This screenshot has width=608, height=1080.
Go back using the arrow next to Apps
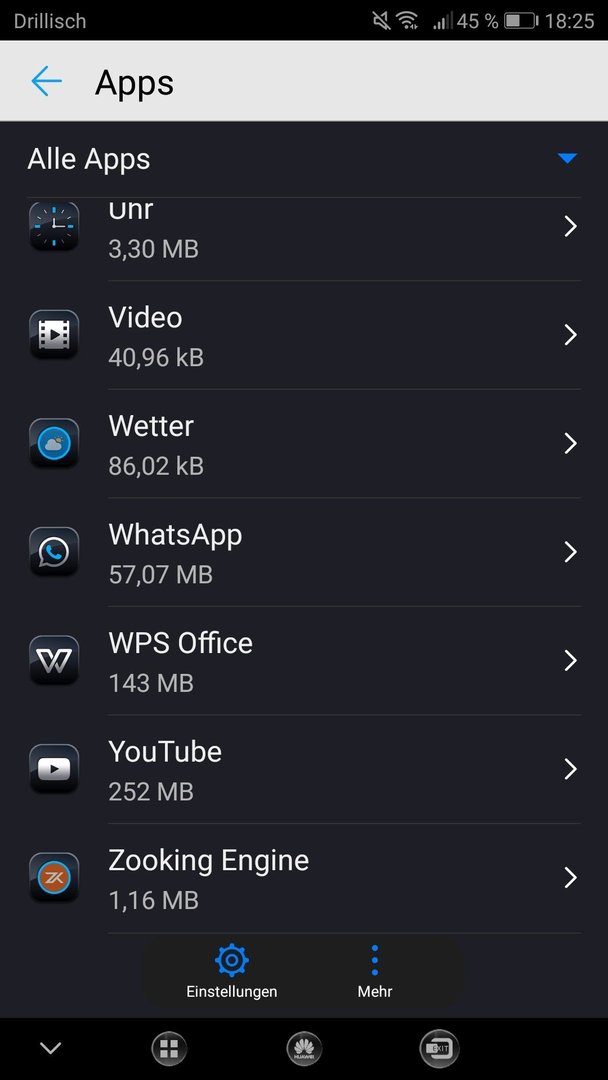click(x=46, y=81)
